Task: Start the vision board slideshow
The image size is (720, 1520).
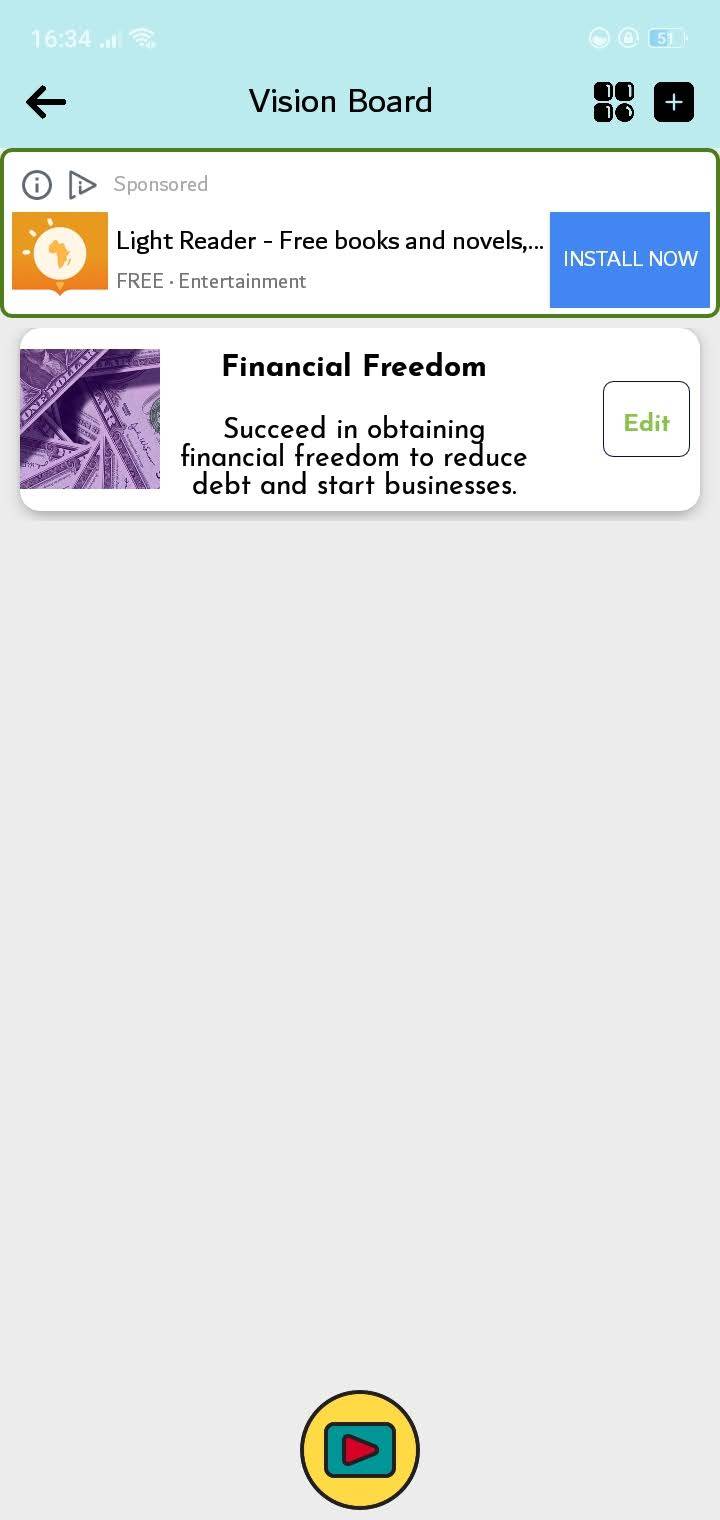Action: pos(360,1449)
